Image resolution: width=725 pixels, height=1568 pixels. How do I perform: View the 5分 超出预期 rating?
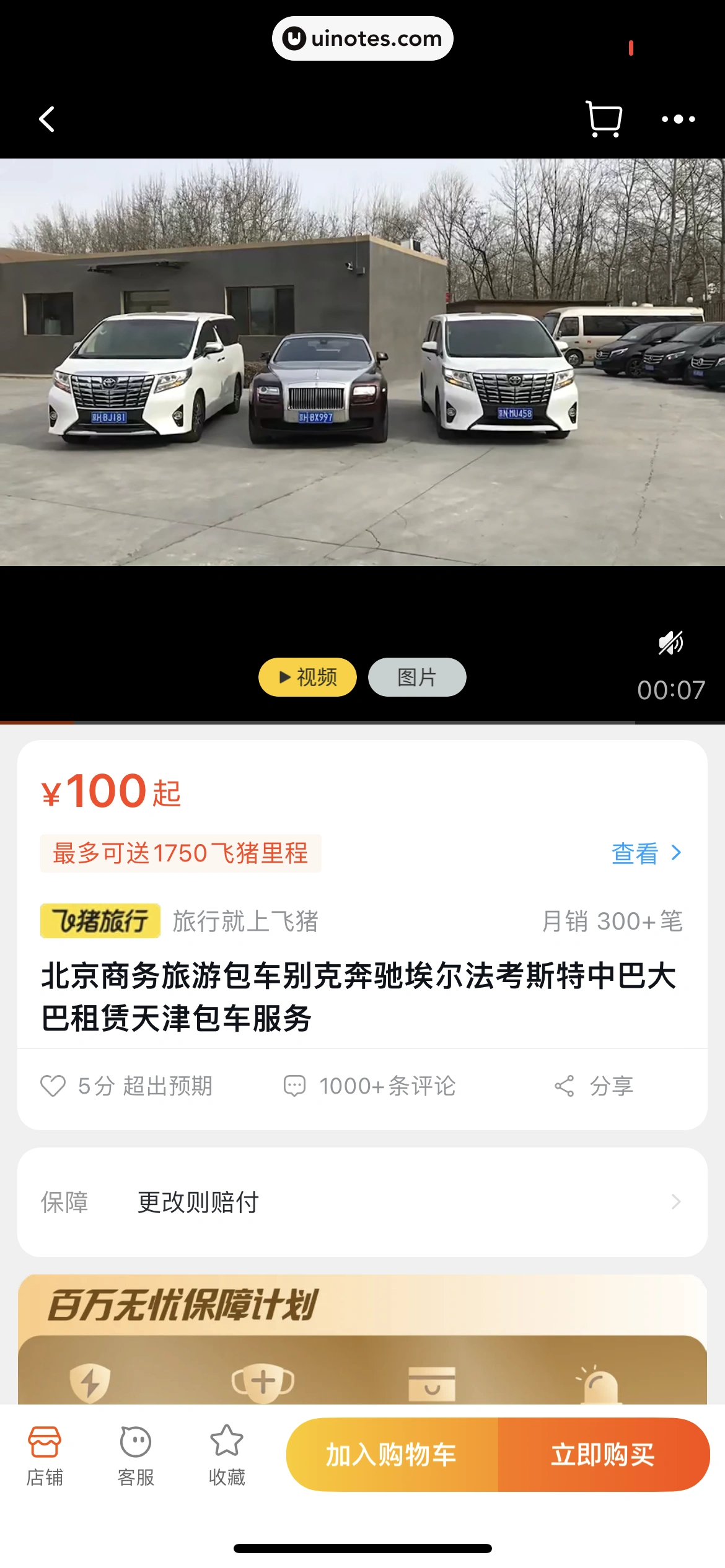tap(127, 1086)
